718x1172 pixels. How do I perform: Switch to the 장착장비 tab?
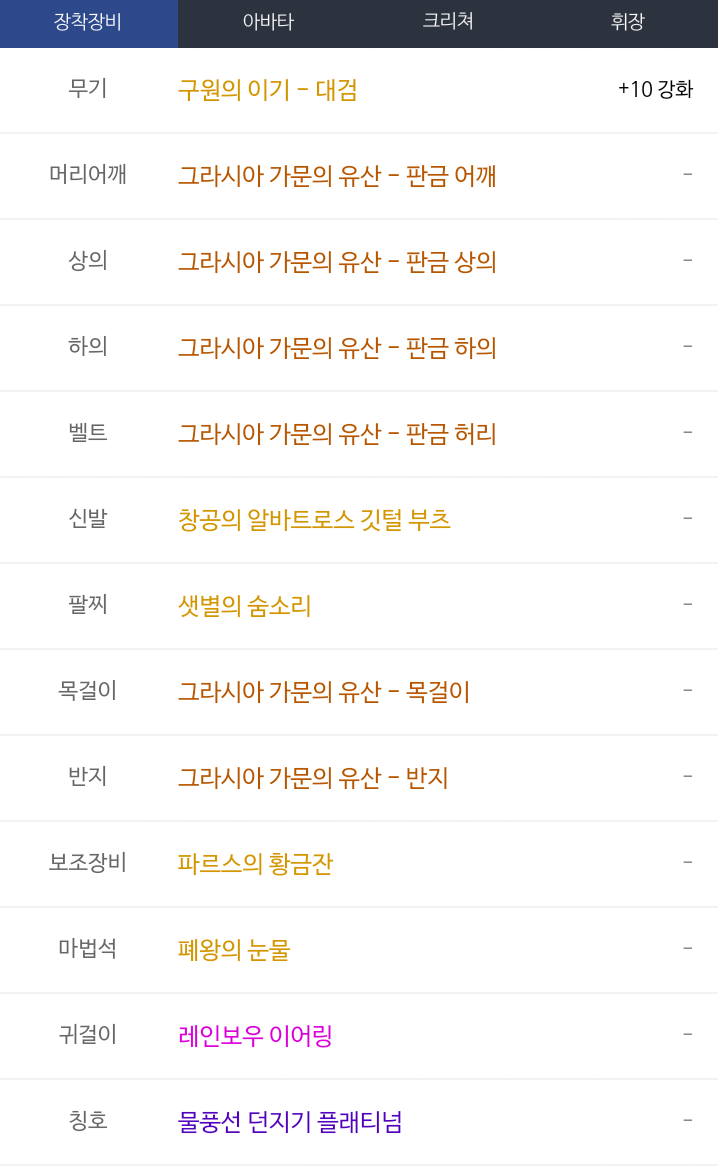point(88,22)
